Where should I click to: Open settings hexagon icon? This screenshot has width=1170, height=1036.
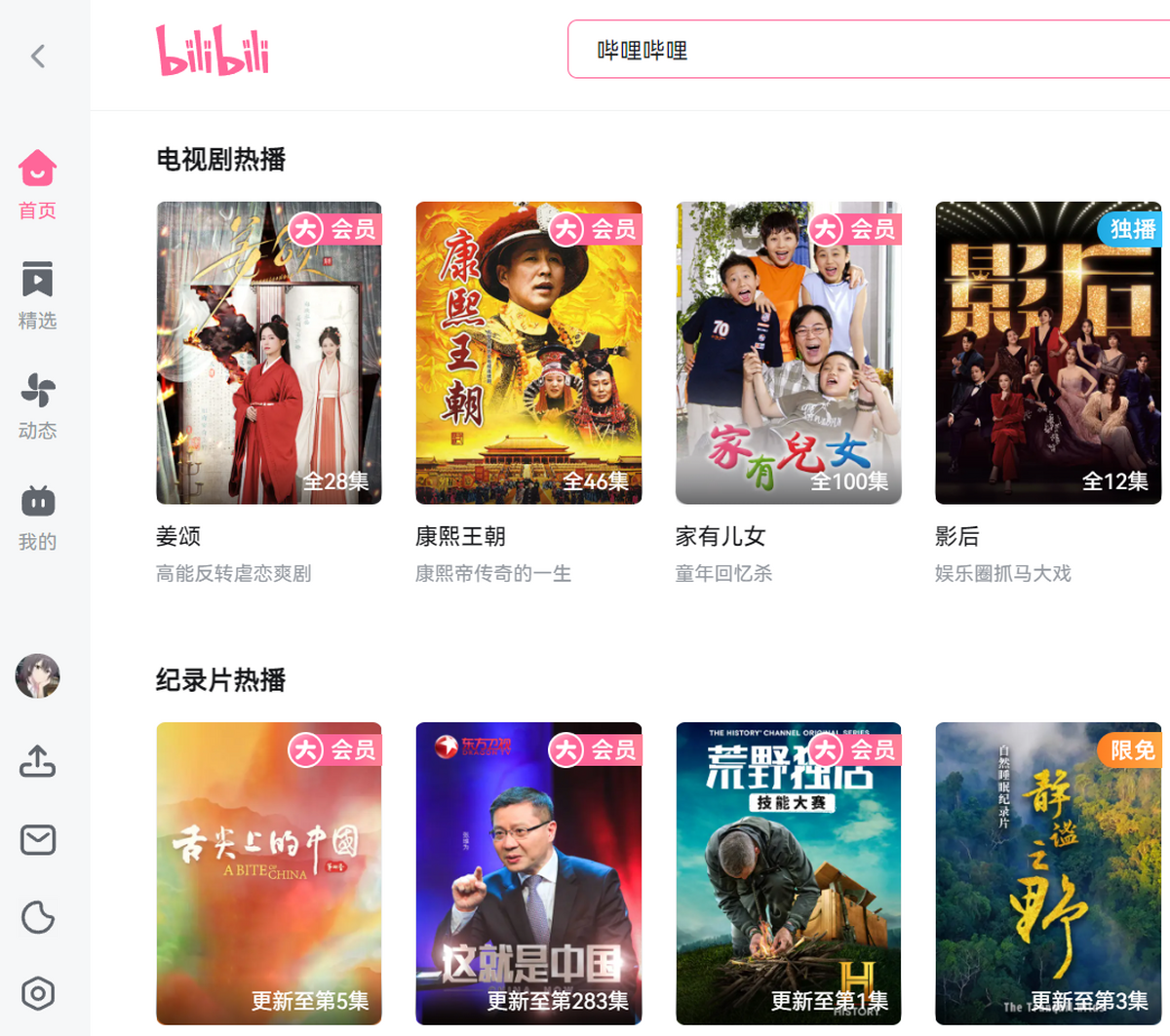(x=37, y=993)
